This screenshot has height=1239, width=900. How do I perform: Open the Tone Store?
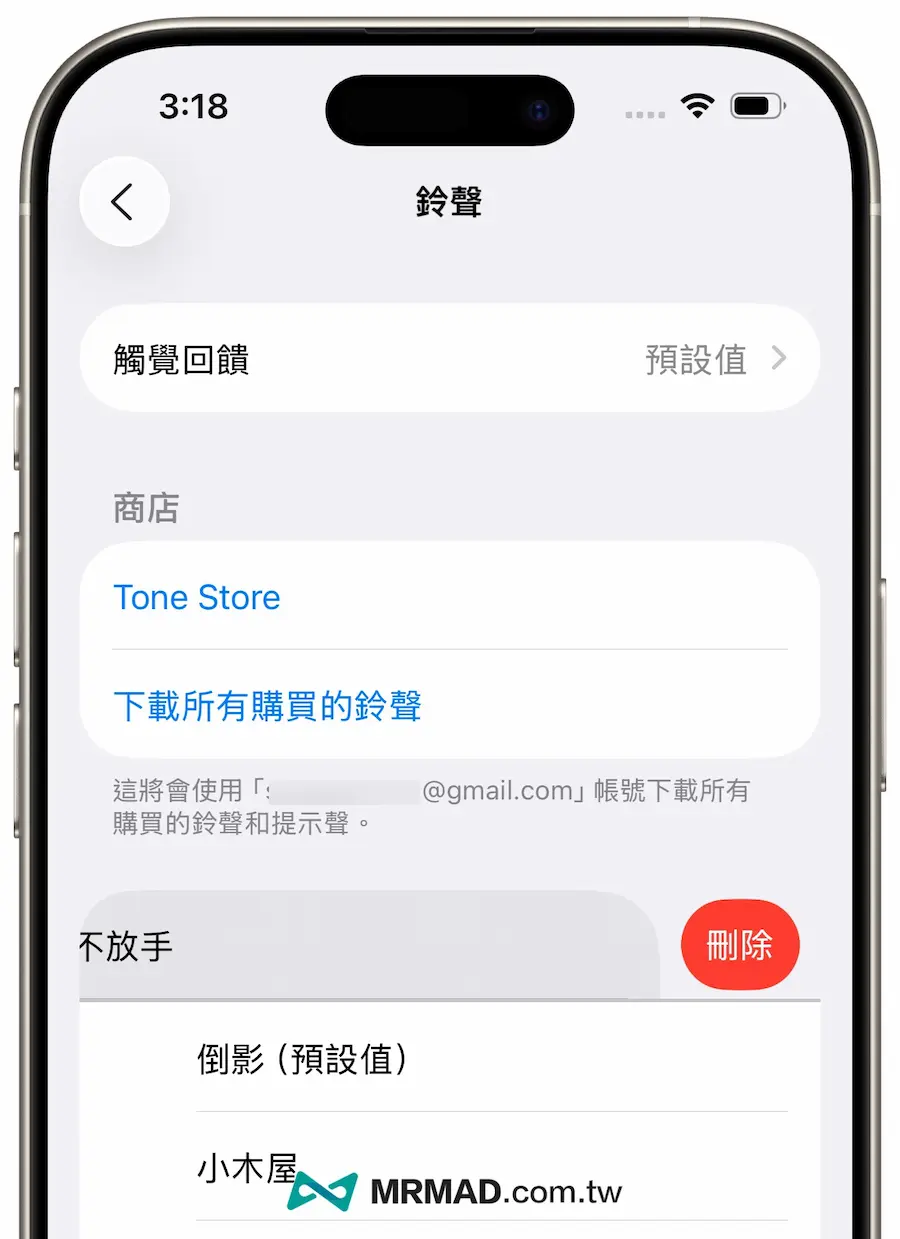point(197,598)
